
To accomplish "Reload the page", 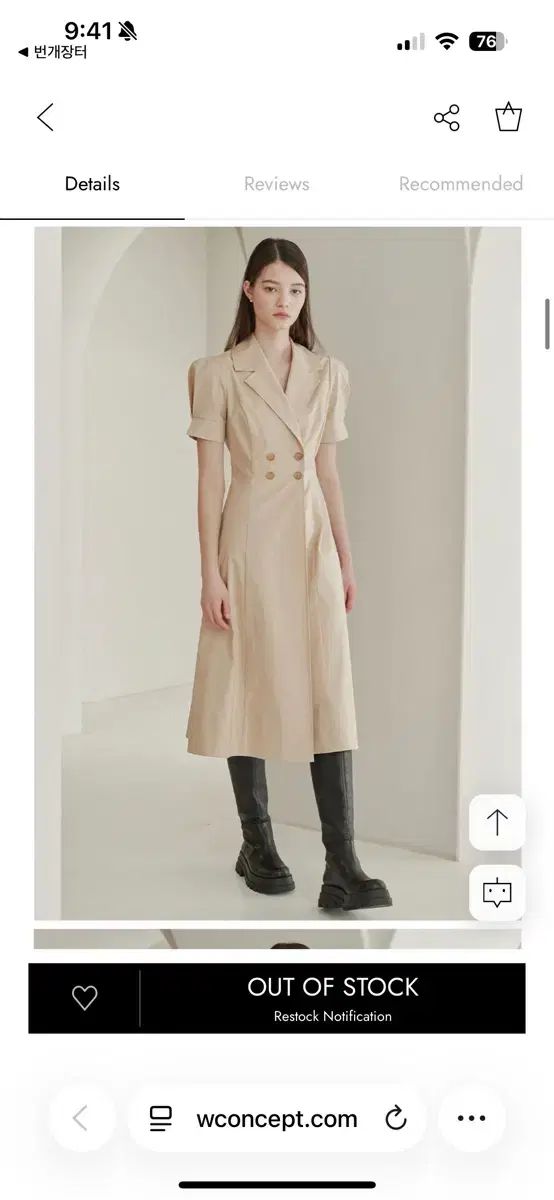I will (x=396, y=1118).
